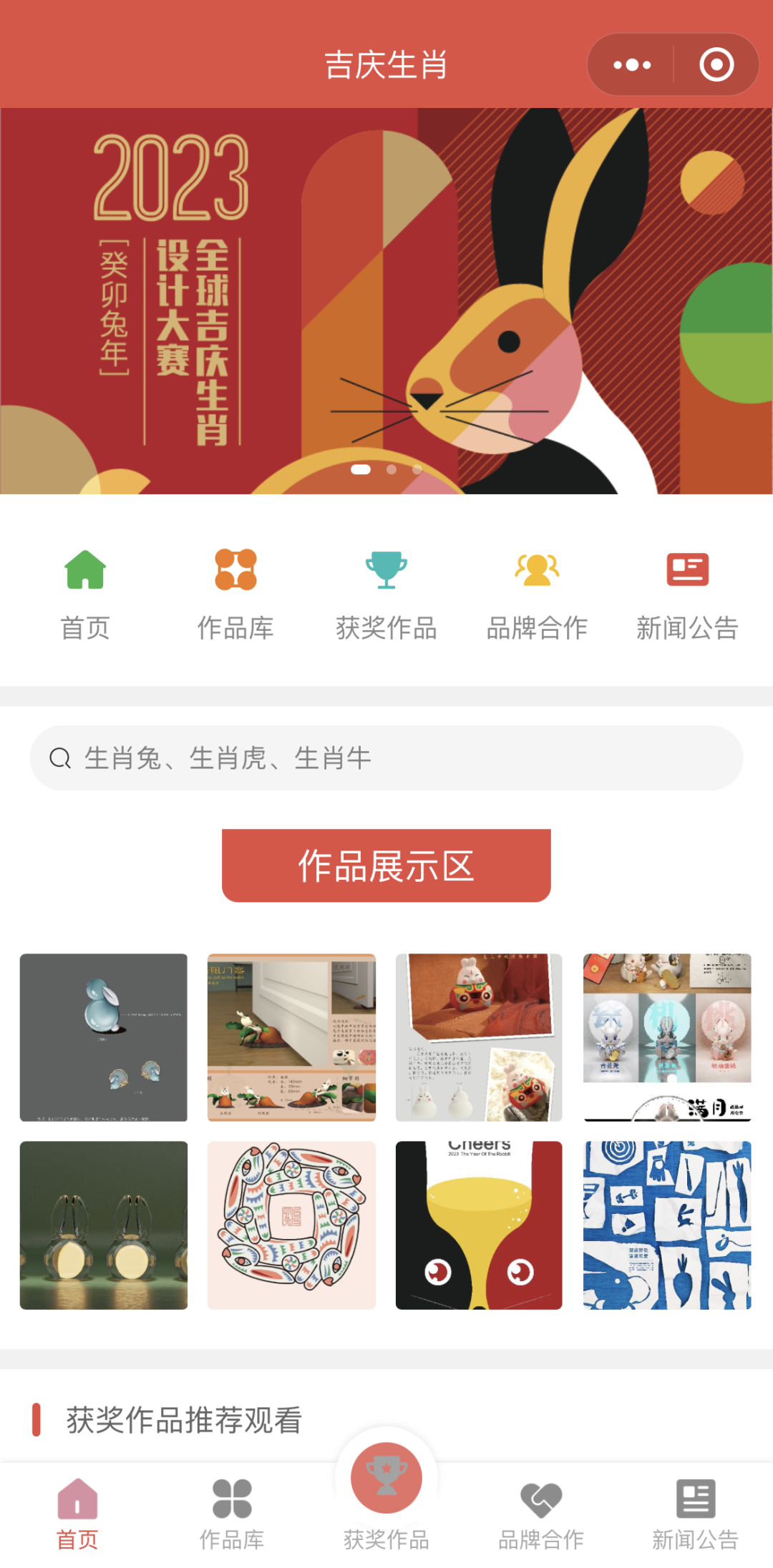Tap the 作品展示区 button

[386, 866]
